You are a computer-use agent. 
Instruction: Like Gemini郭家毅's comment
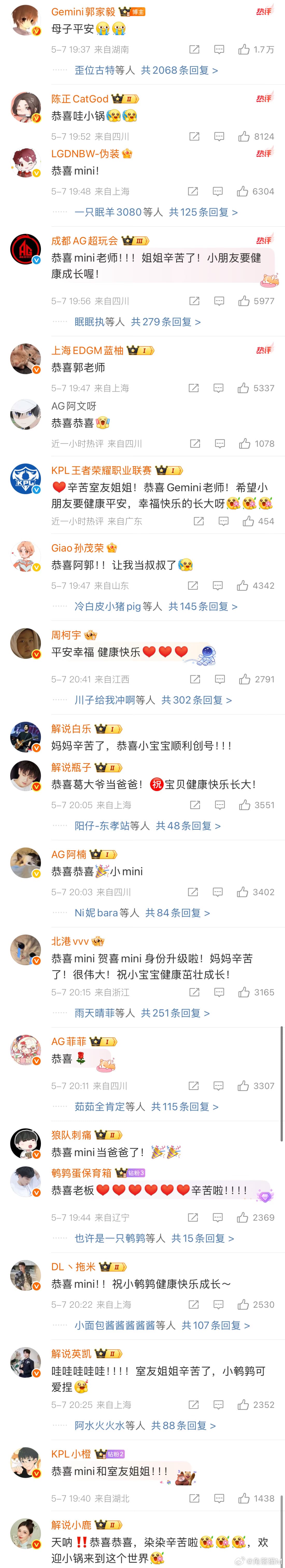click(244, 49)
